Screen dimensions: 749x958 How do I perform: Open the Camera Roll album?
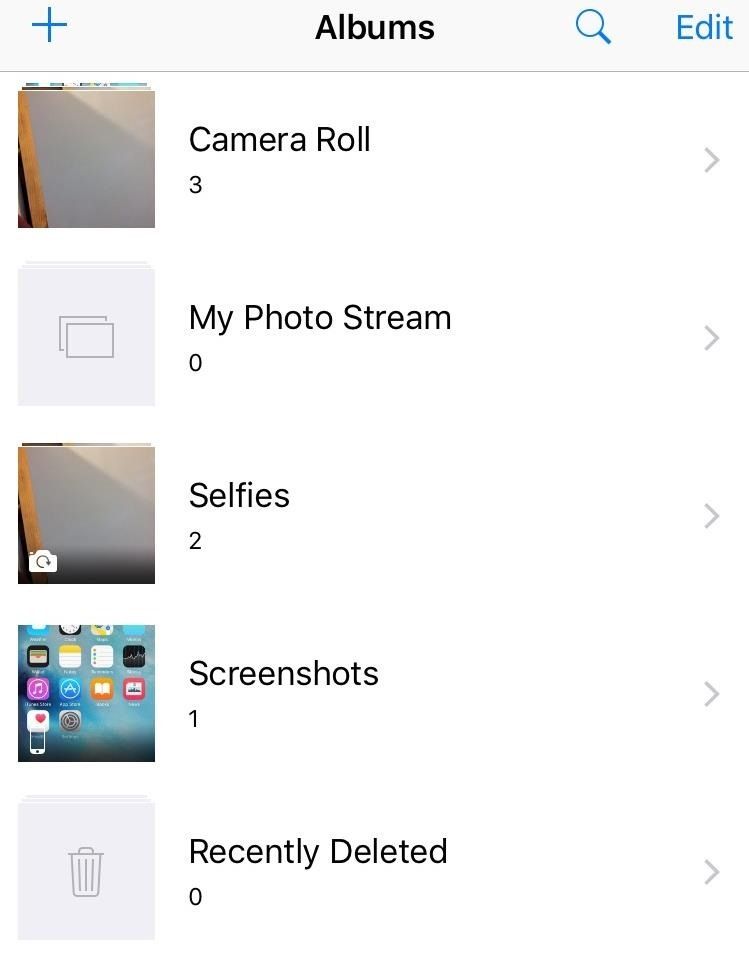tap(279, 158)
